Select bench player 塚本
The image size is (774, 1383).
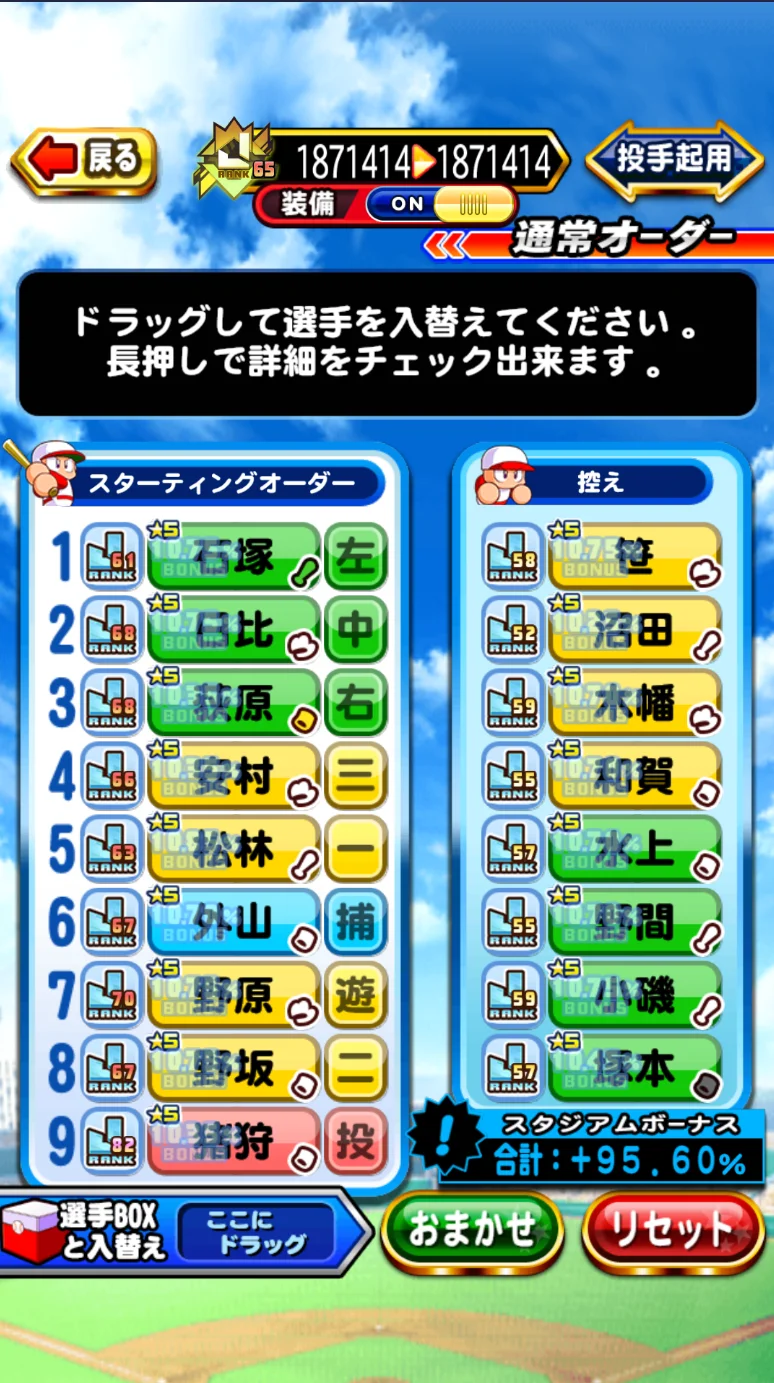click(634, 1069)
